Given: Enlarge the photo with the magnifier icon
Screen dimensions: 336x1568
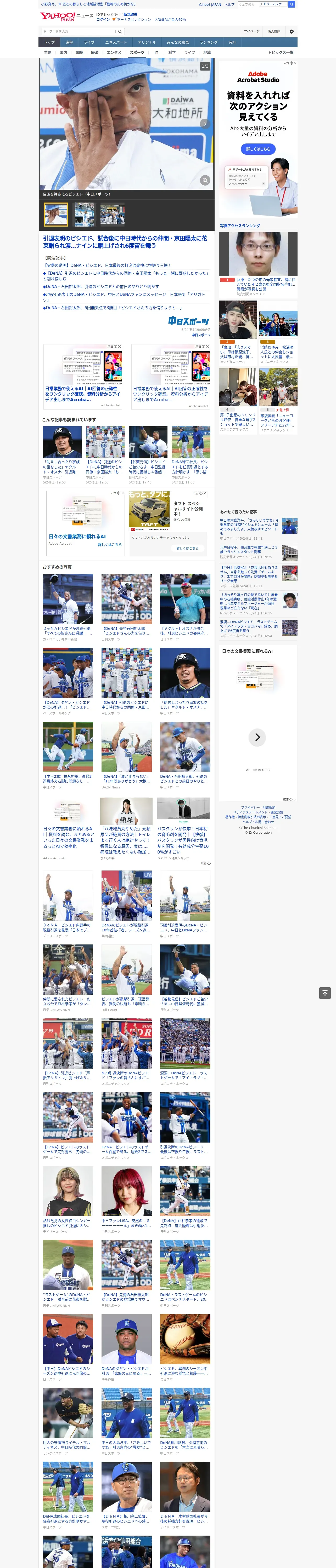Looking at the screenshot, I should [205, 180].
